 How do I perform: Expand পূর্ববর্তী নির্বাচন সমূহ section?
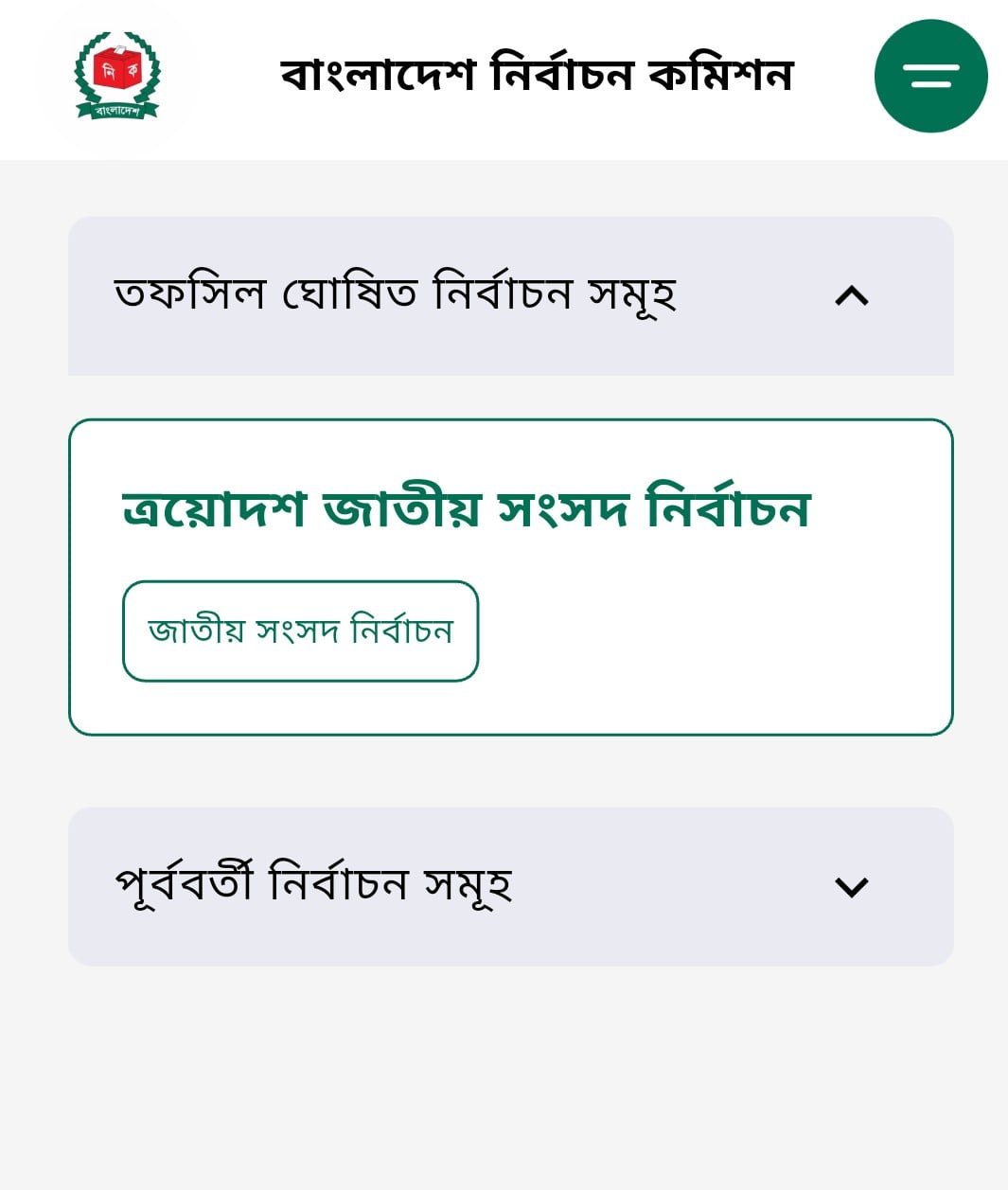[x=851, y=887]
